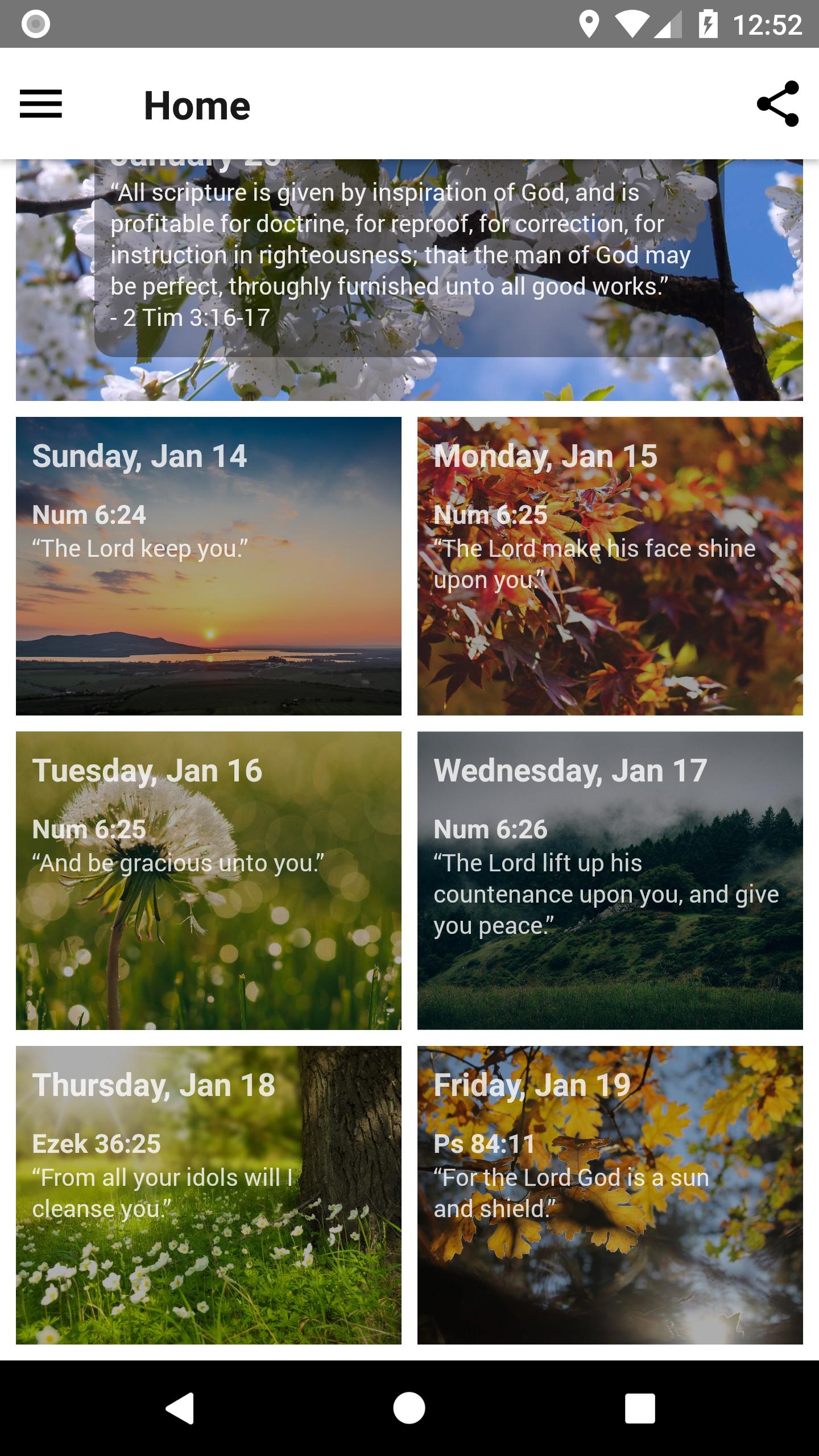Tap the location icon in status bar
819x1456 pixels.
coord(589,24)
